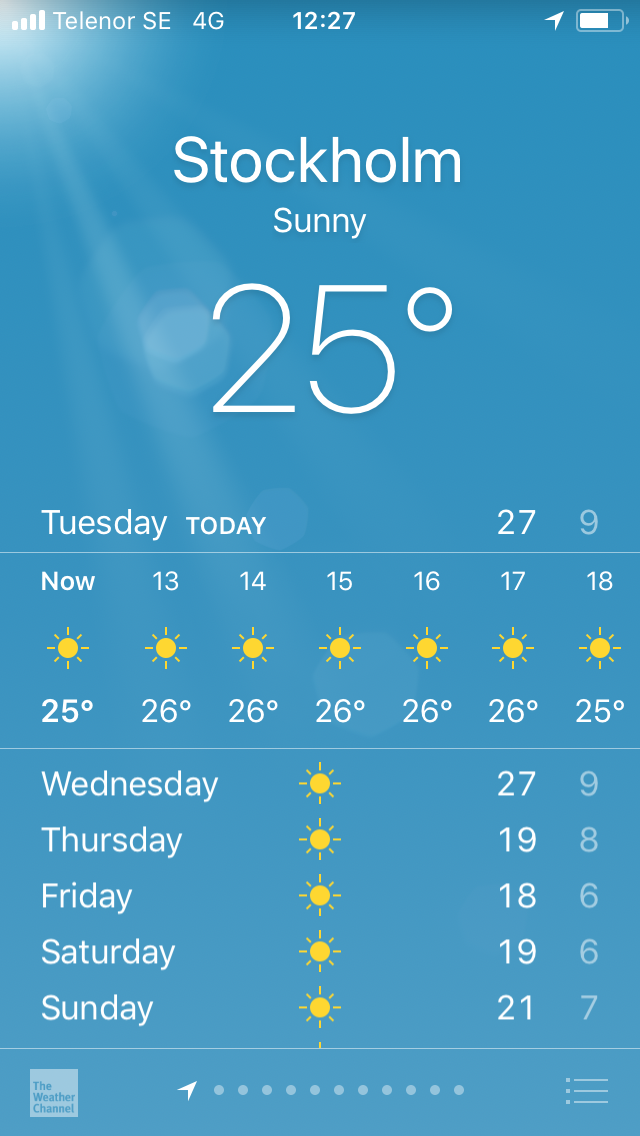
Task: Open The Weather Channel link
Action: [54, 1093]
